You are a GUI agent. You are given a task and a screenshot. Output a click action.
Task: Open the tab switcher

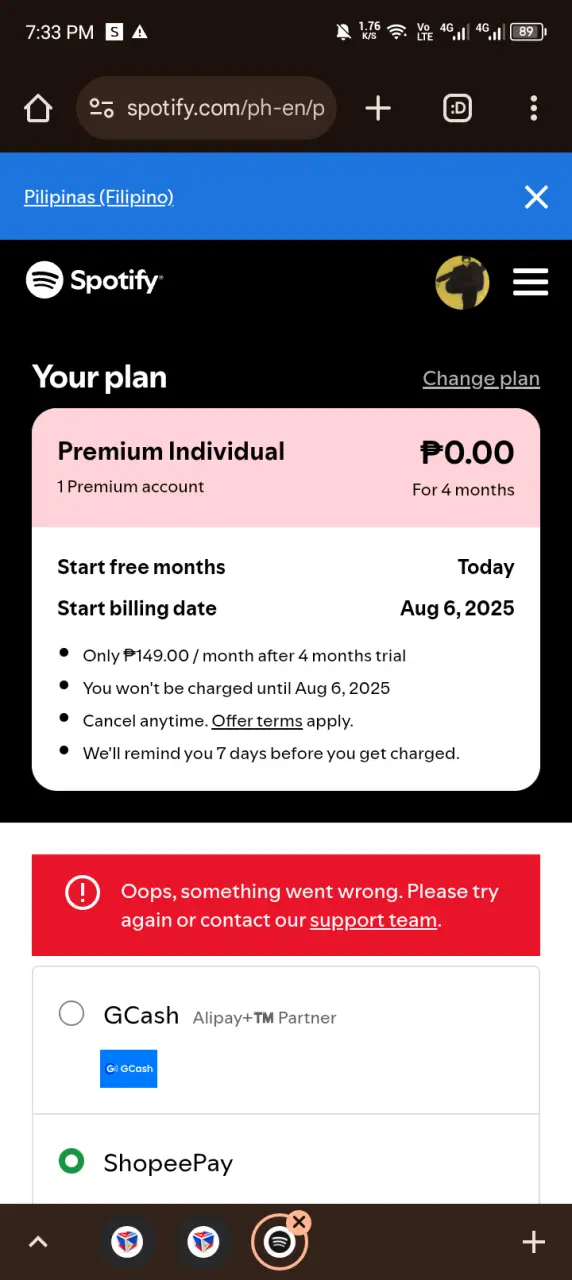click(x=457, y=108)
